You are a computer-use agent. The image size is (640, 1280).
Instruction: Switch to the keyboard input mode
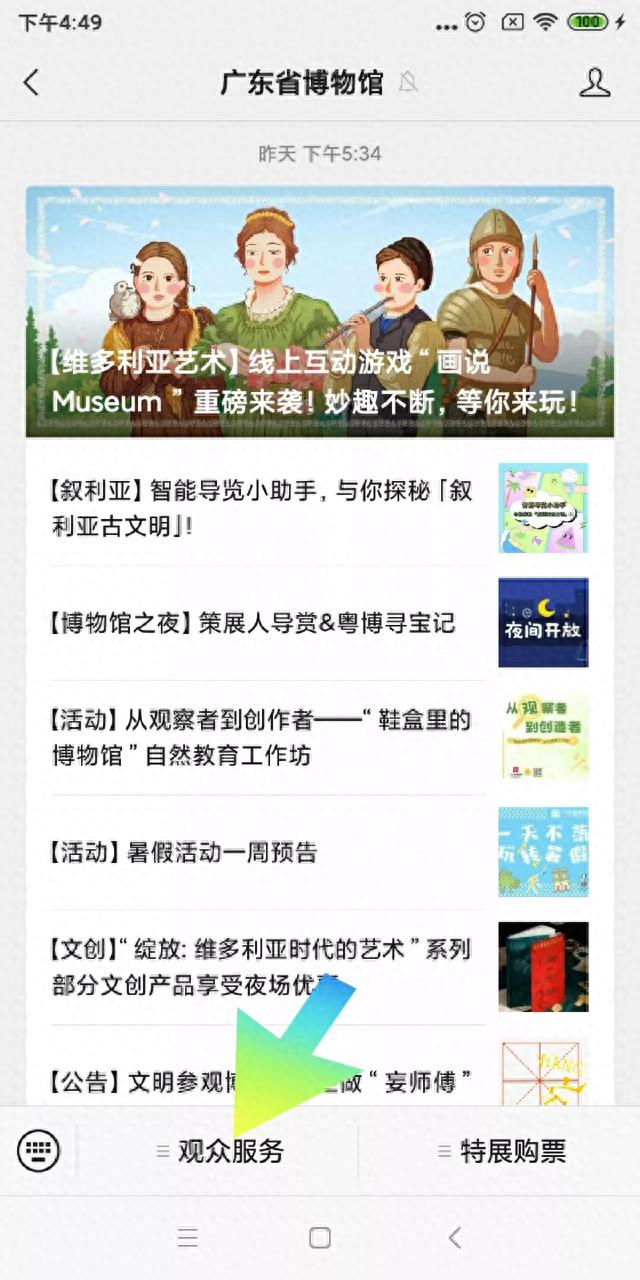tap(39, 1151)
